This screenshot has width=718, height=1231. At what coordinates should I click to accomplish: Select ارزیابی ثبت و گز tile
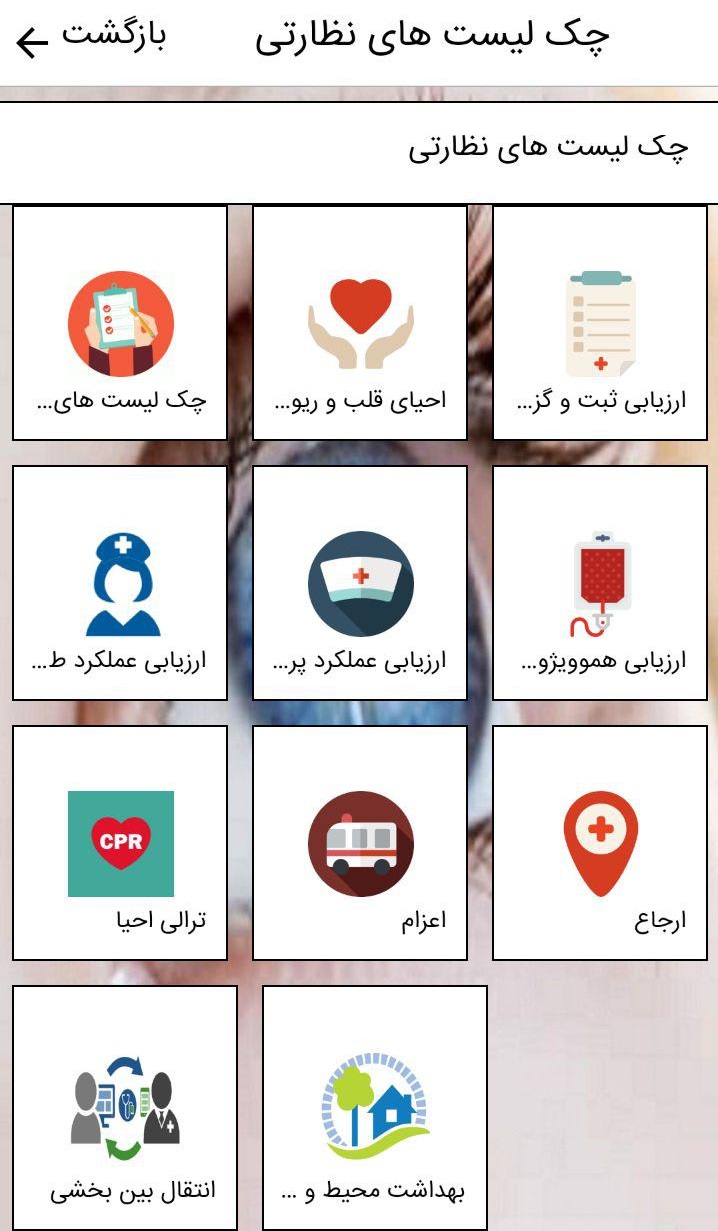[600, 323]
